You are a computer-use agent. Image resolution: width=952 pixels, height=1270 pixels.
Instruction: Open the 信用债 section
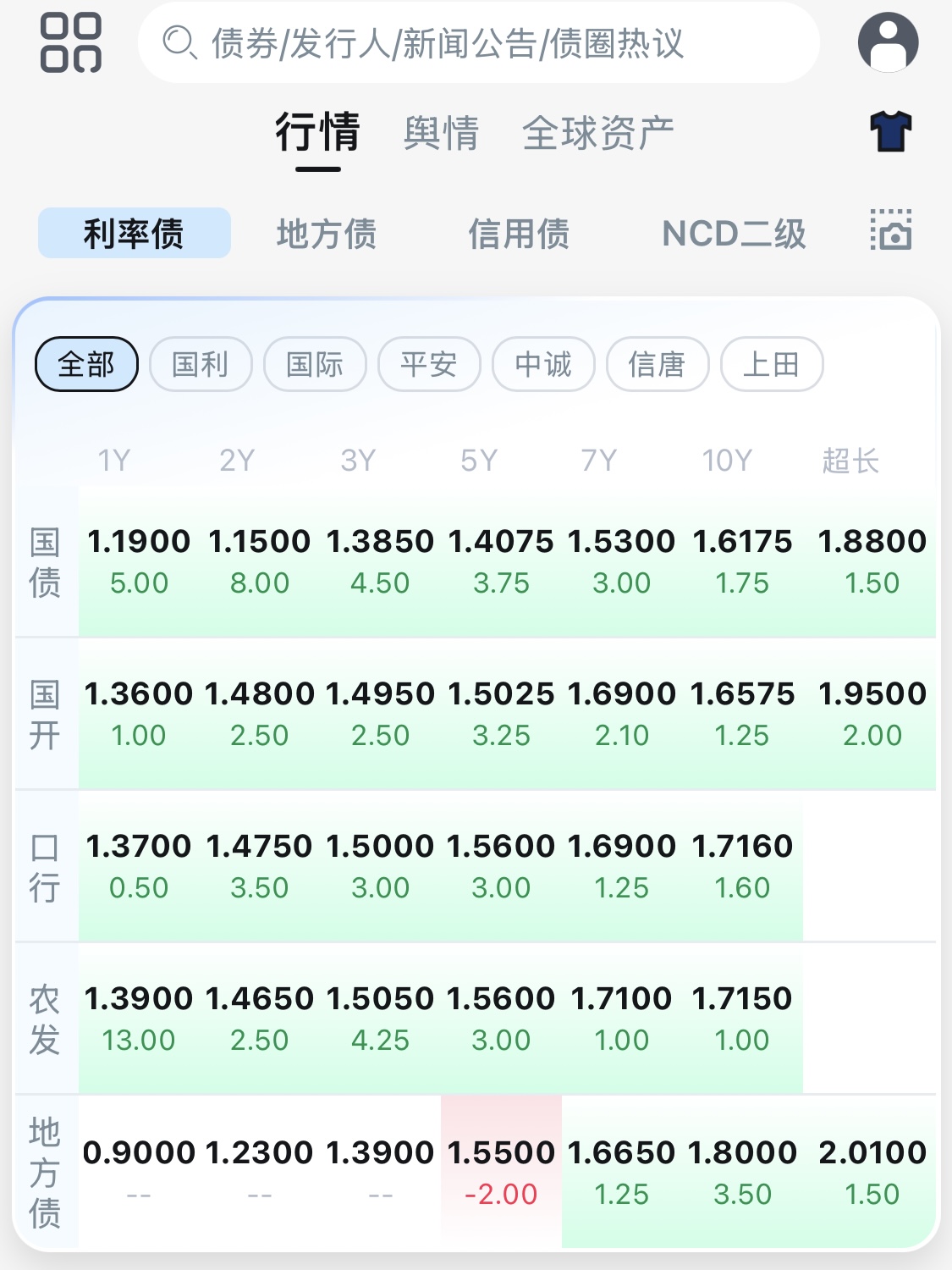(x=520, y=235)
